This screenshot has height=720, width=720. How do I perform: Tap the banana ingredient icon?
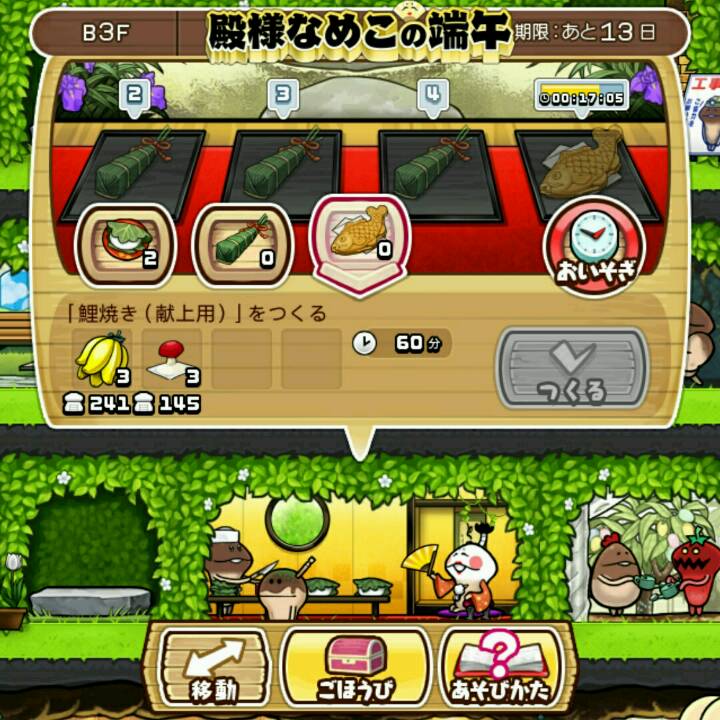tap(102, 360)
